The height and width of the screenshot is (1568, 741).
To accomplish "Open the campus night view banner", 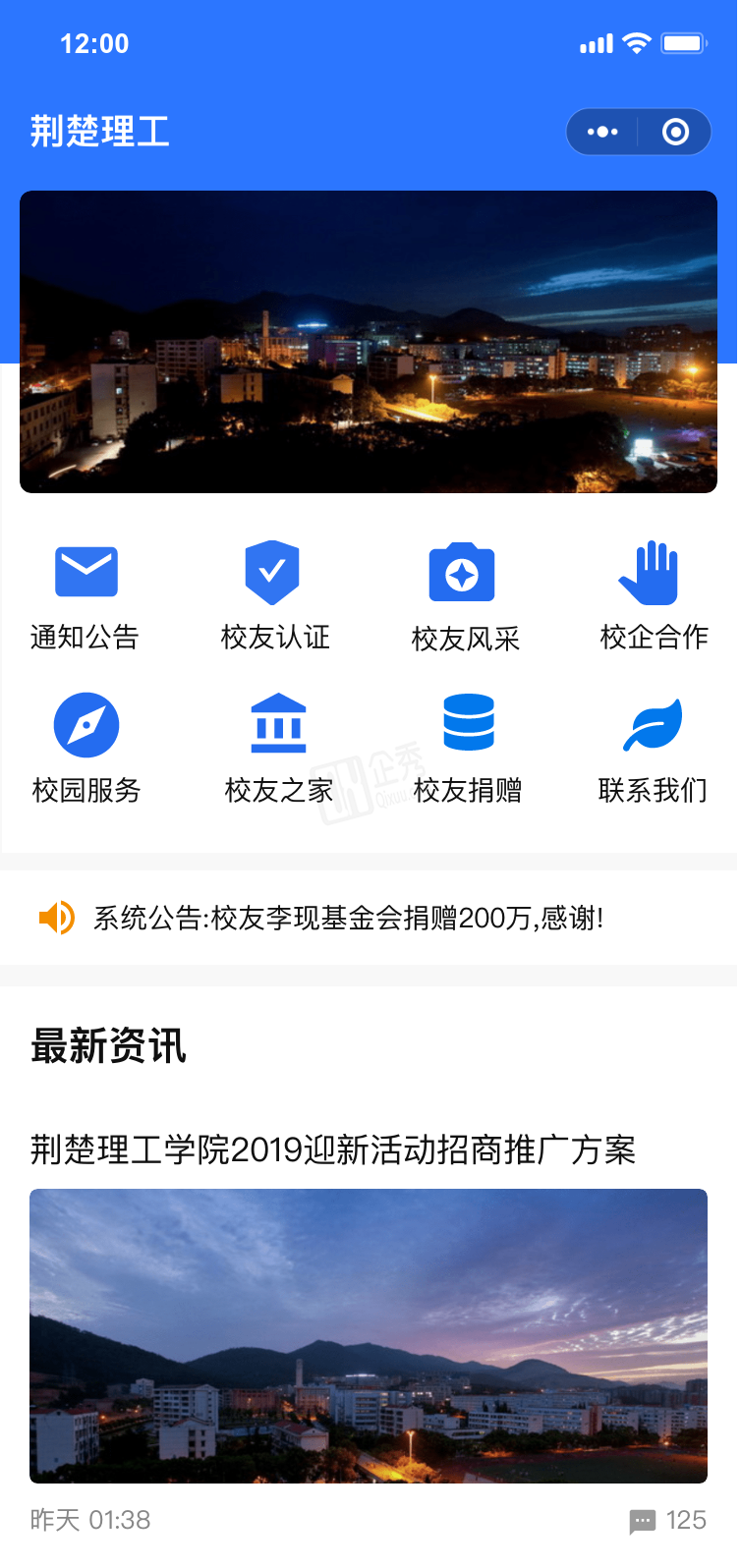I will (x=369, y=342).
